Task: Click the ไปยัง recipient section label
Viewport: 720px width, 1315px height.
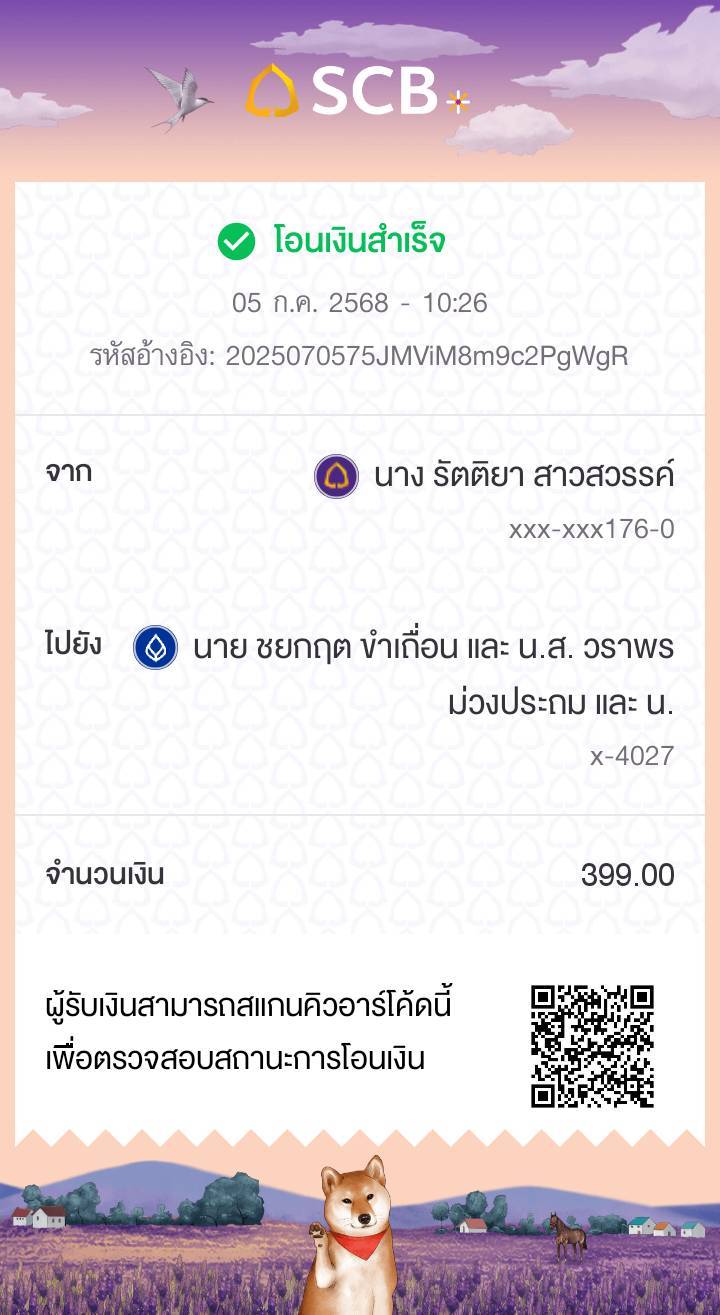Action: click(74, 645)
